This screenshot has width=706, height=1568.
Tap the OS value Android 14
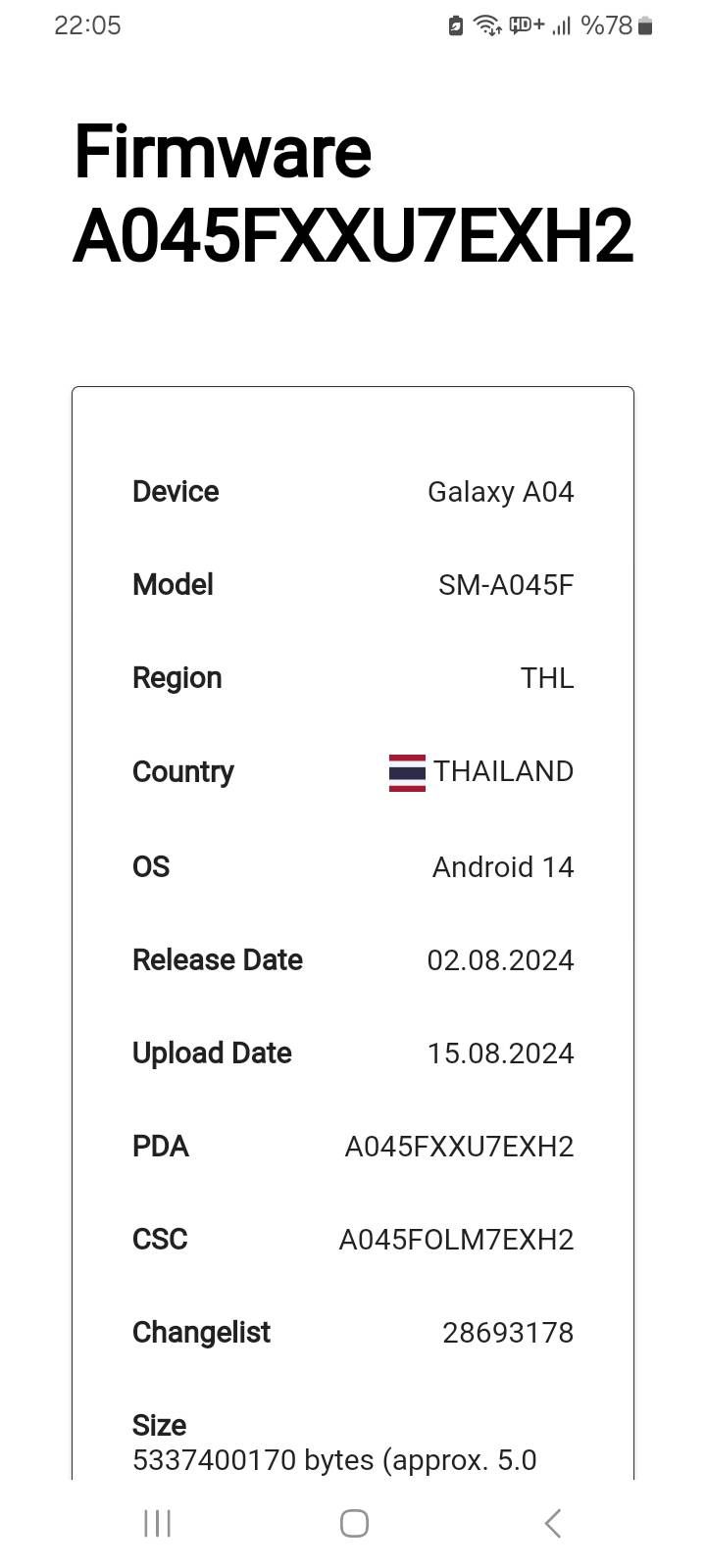502,866
